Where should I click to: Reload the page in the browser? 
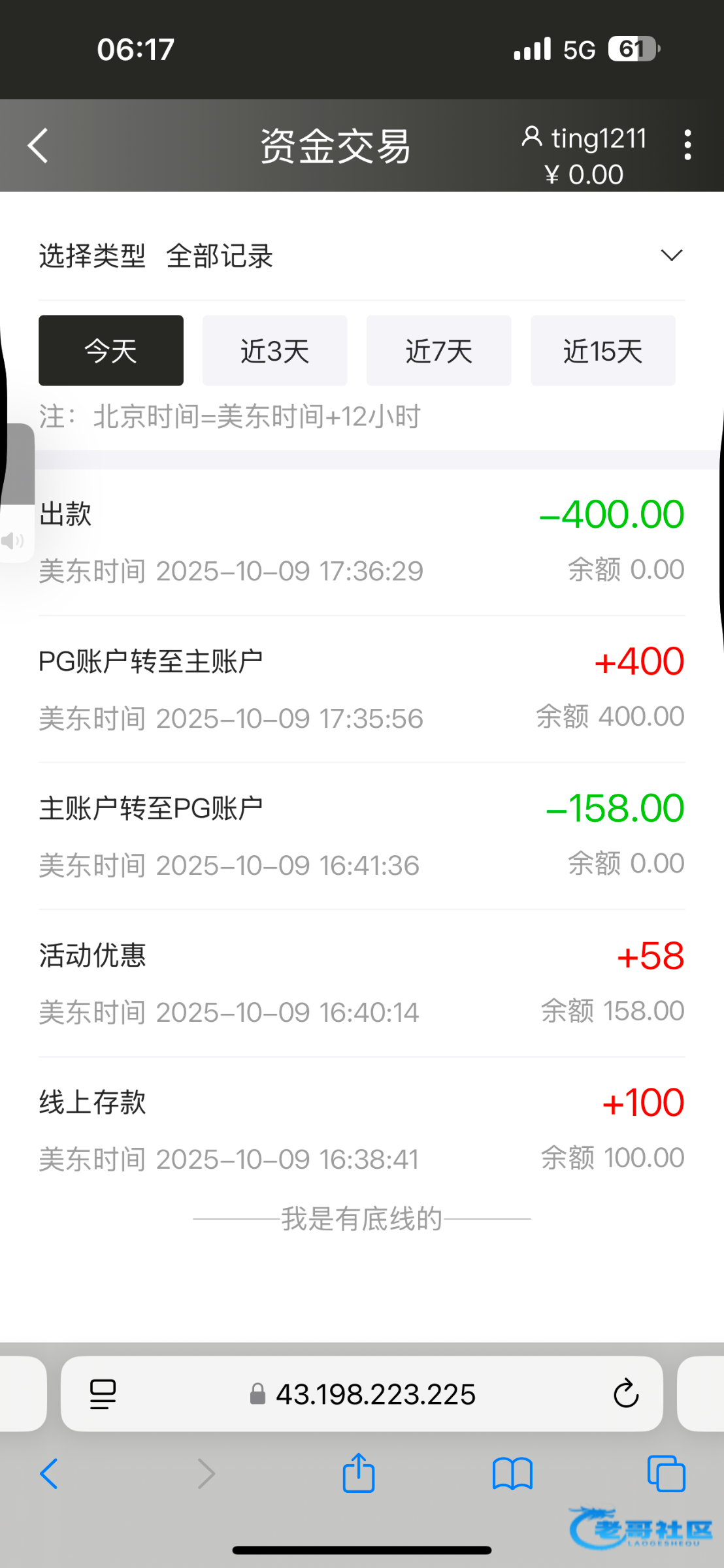pyautogui.click(x=625, y=1394)
